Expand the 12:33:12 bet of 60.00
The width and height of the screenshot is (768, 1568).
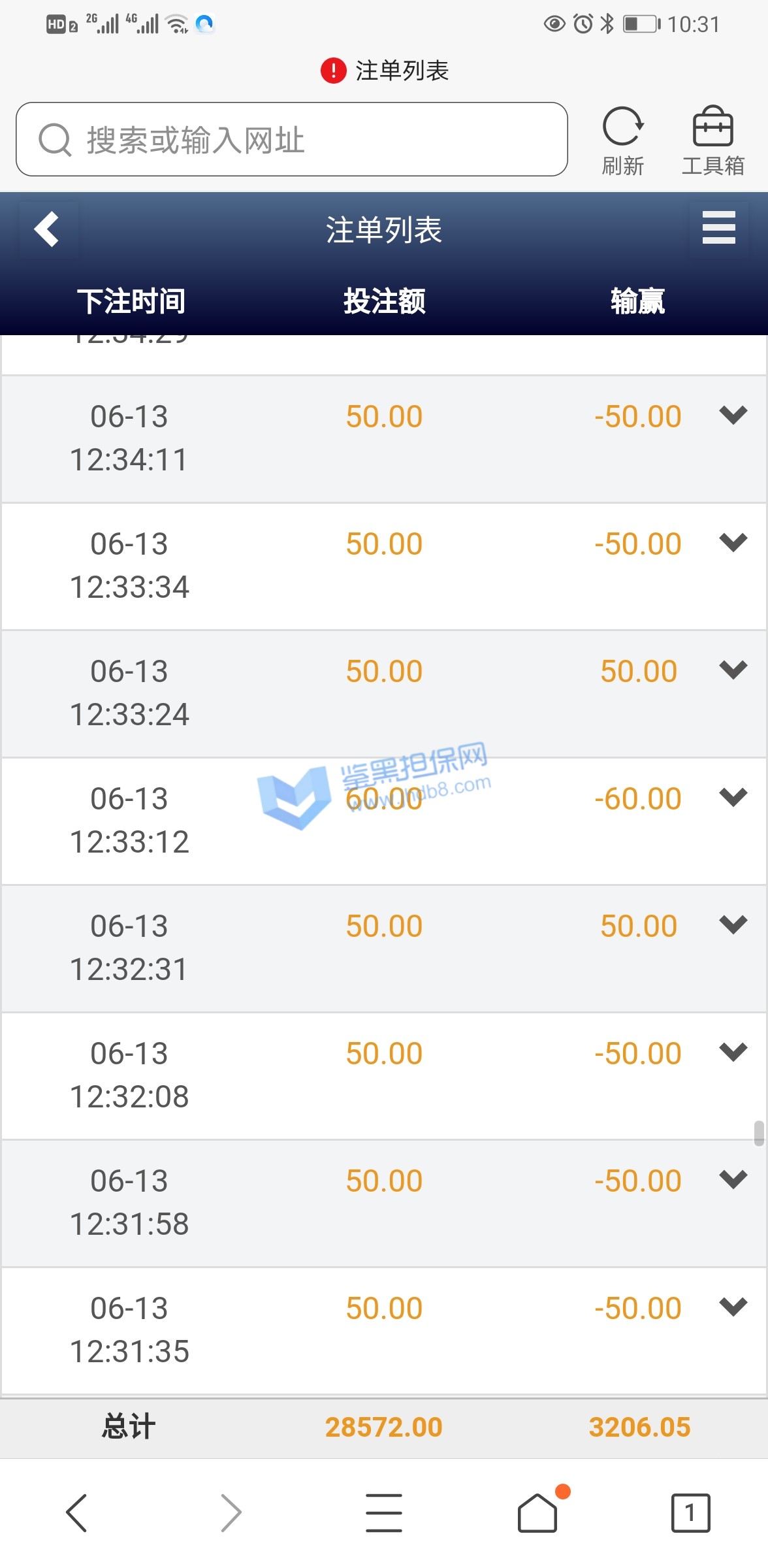click(x=733, y=797)
